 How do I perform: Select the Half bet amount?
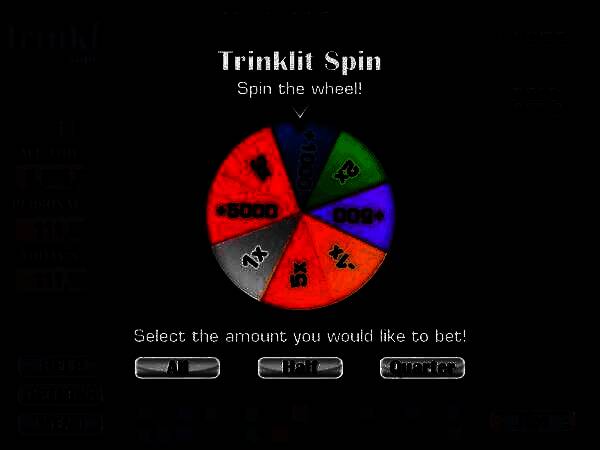coord(300,368)
